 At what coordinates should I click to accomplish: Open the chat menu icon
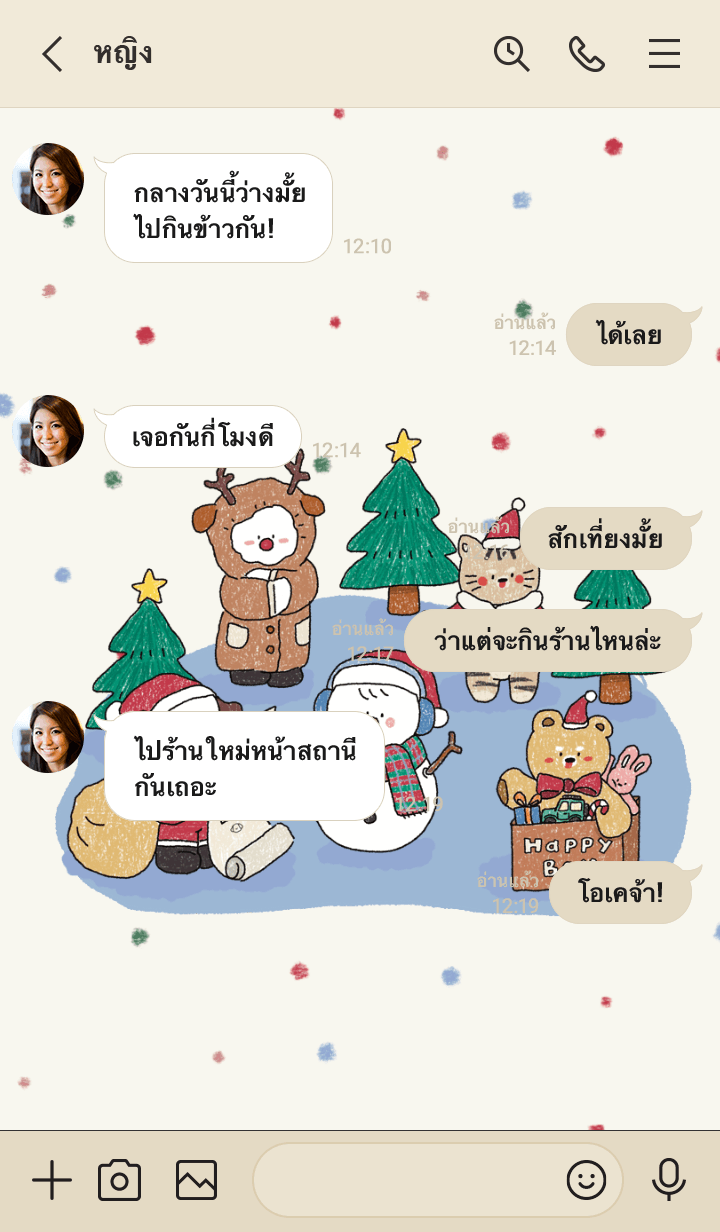pos(664,54)
